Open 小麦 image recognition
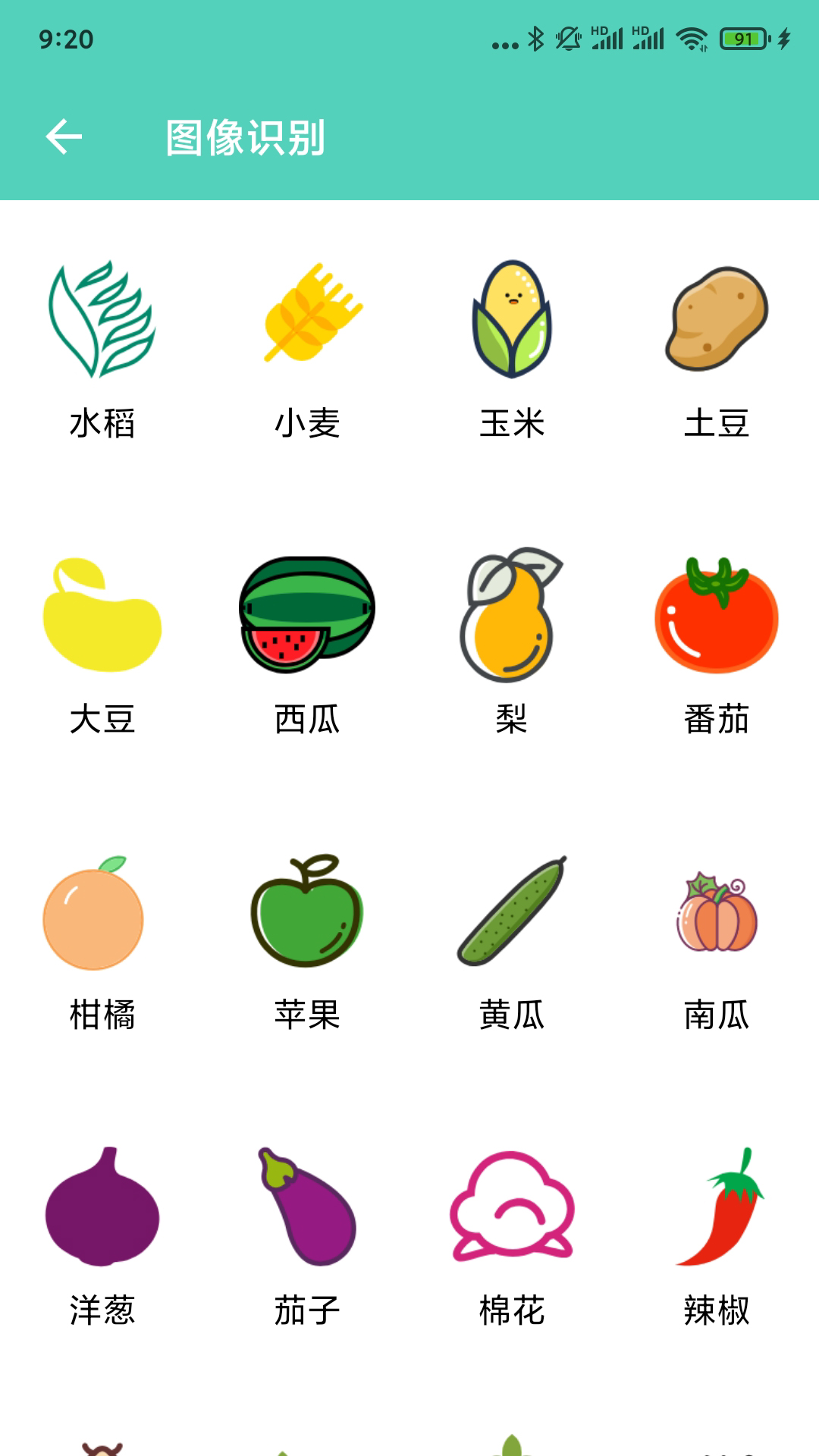This screenshot has width=819, height=1456. coord(307,349)
